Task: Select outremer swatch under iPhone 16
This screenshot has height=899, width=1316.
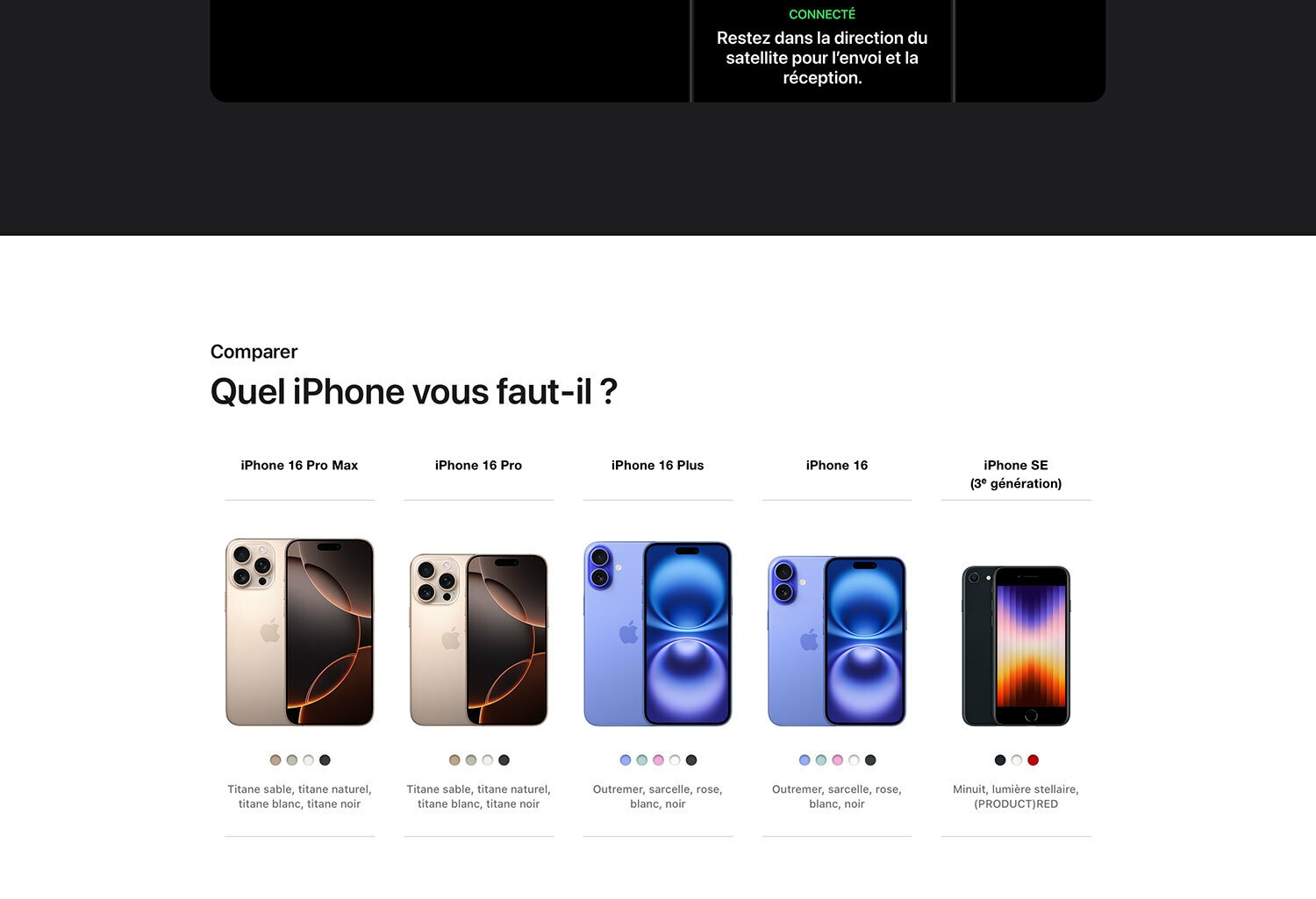Action: 805,760
